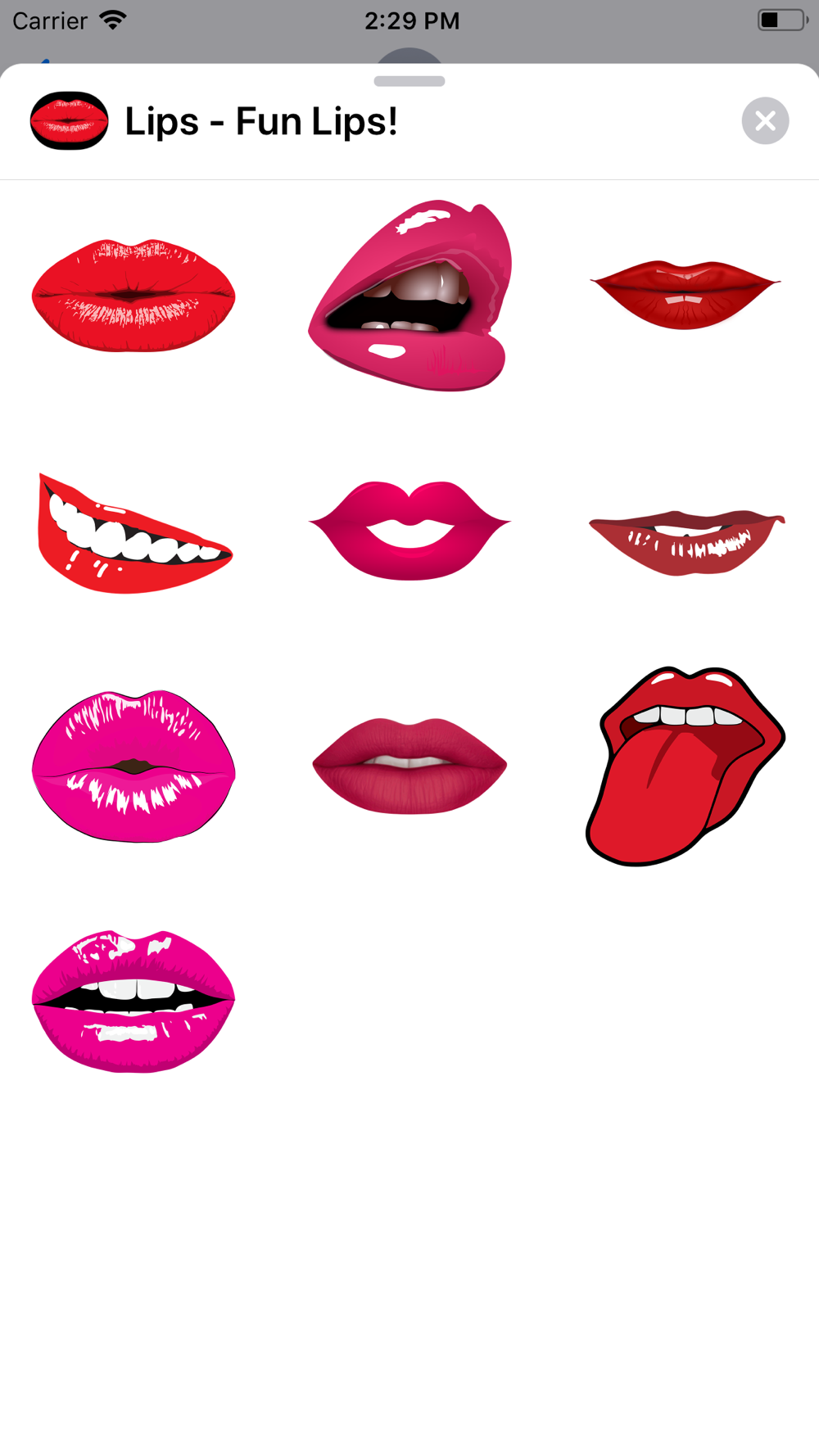The width and height of the screenshot is (819, 1456).
Task: Pick the glossy pink open-mouth side-view sticker
Action: point(409,295)
